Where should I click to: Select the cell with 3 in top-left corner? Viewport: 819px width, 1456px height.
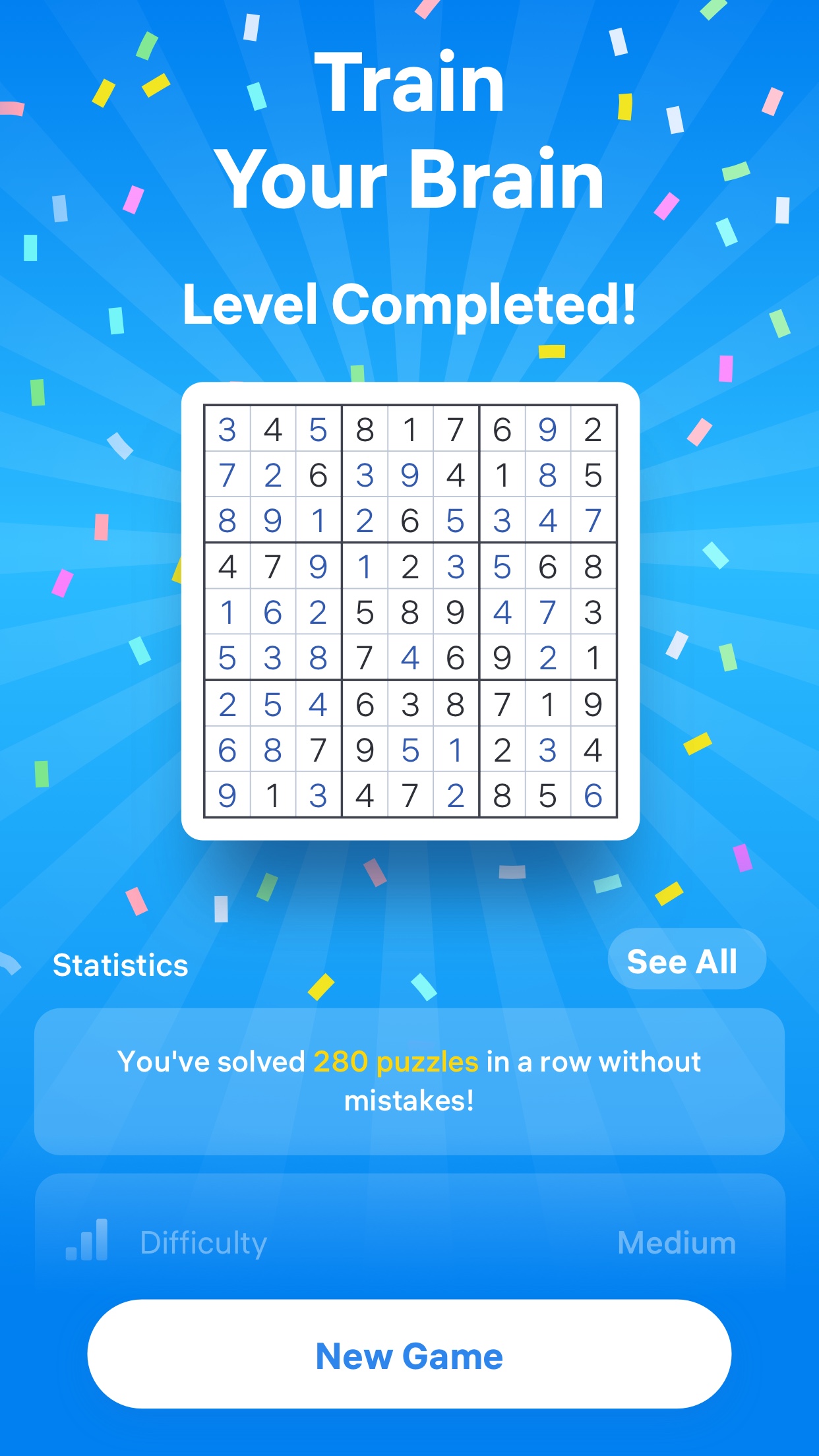click(228, 429)
